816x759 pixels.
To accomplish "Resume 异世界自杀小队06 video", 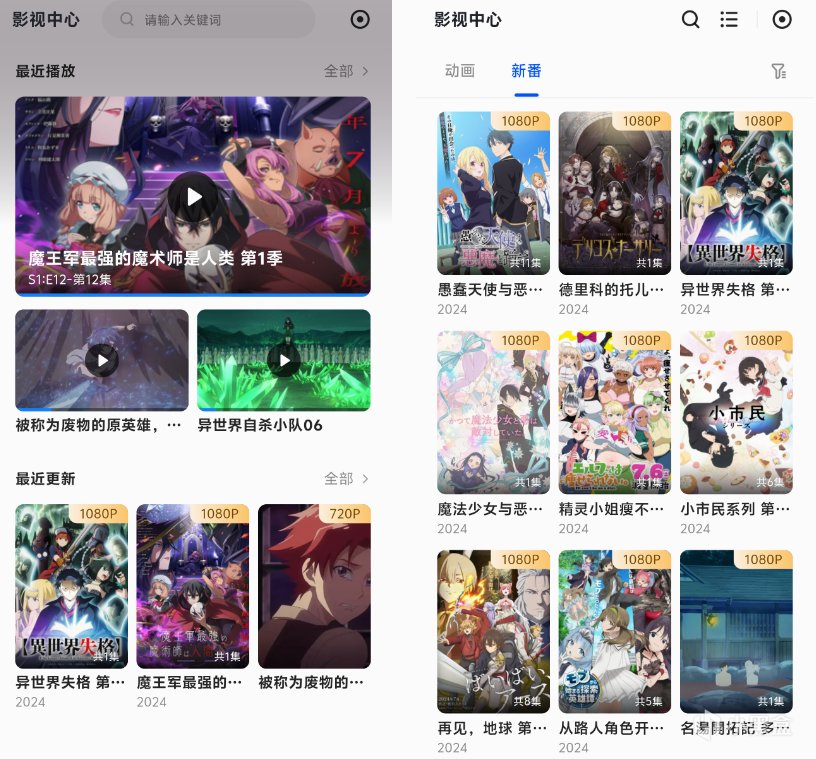I will point(284,360).
